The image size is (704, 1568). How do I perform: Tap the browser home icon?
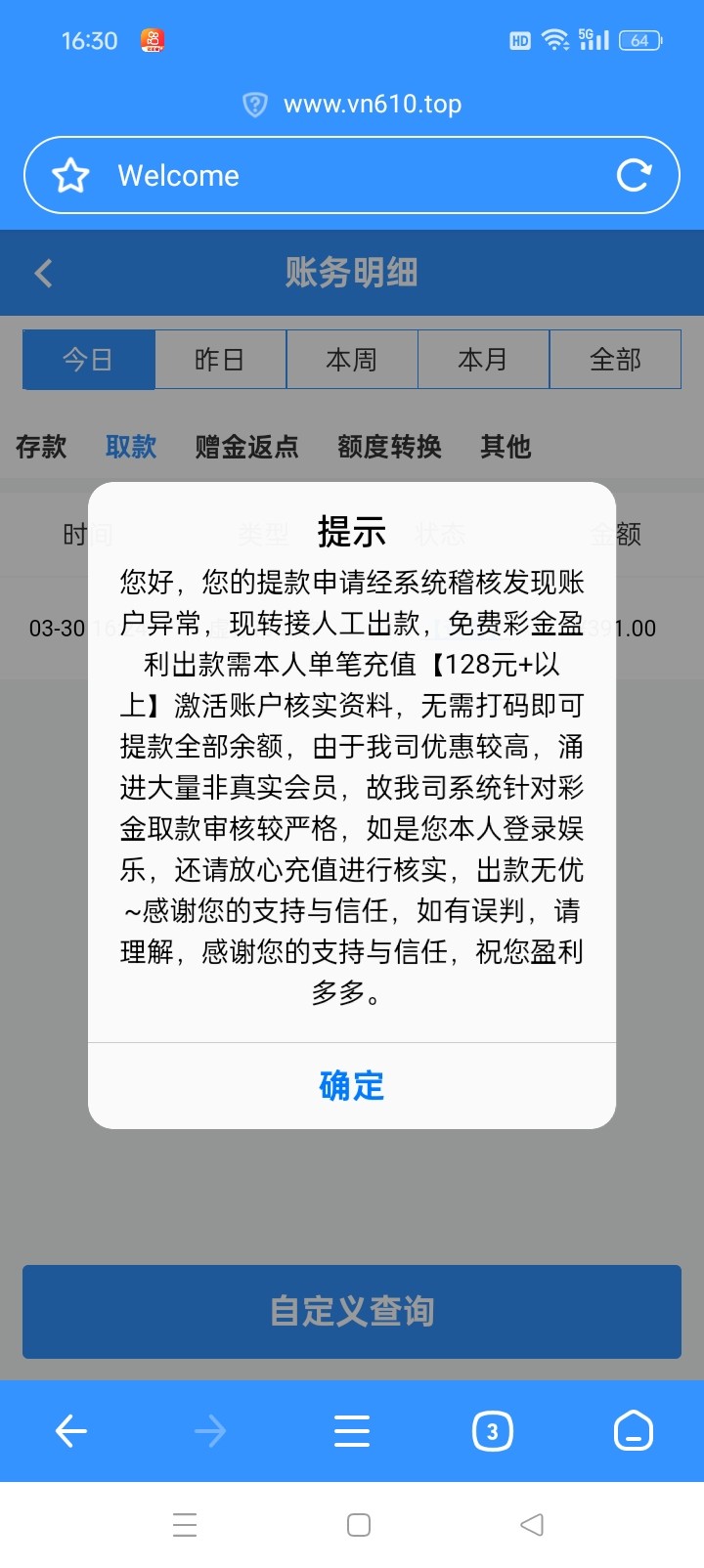pos(633,1430)
